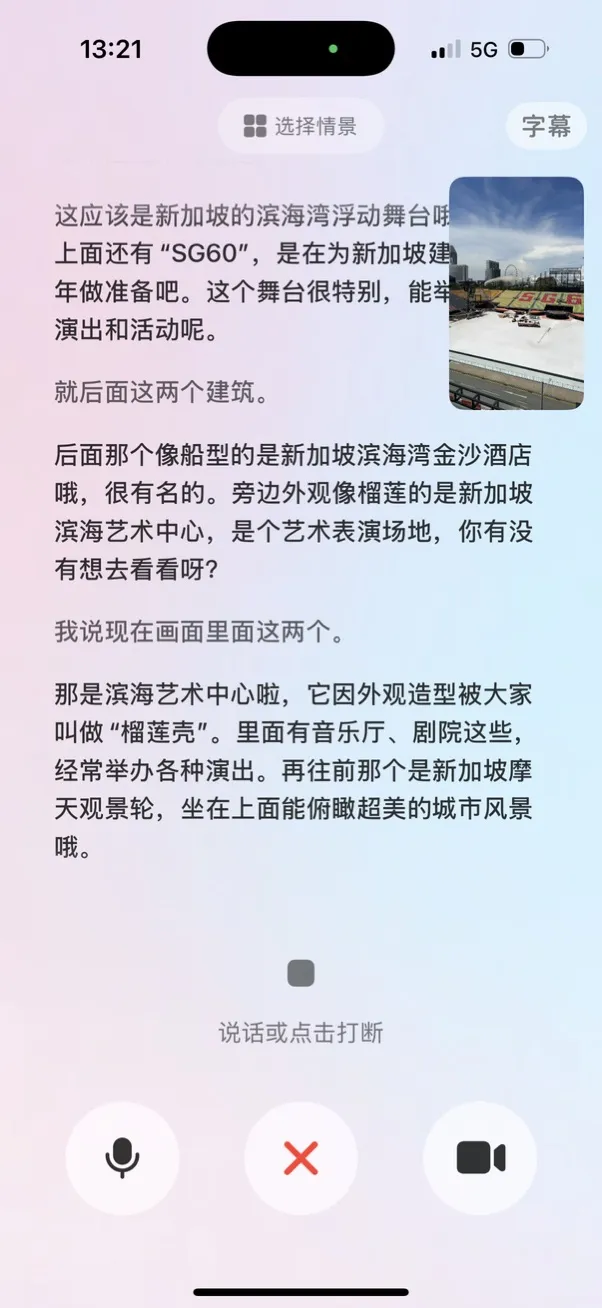This screenshot has width=602, height=1308.
Task: End the call with the red X
Action: coord(301,1158)
